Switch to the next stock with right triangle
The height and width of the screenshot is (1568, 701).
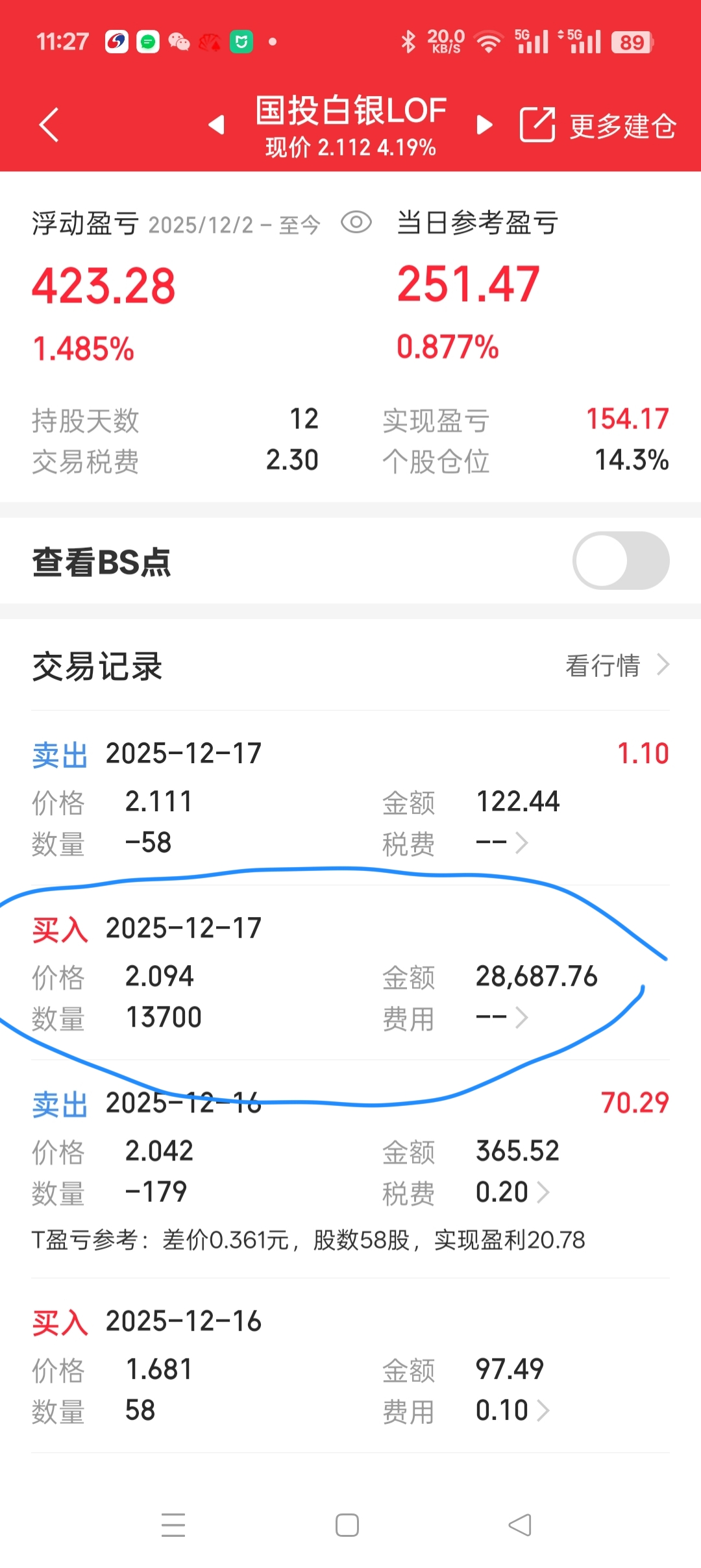pyautogui.click(x=484, y=125)
